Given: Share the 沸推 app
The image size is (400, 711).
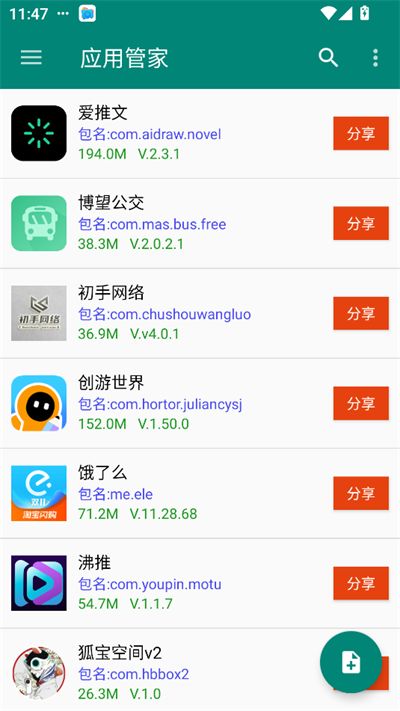Looking at the screenshot, I should point(361,583).
